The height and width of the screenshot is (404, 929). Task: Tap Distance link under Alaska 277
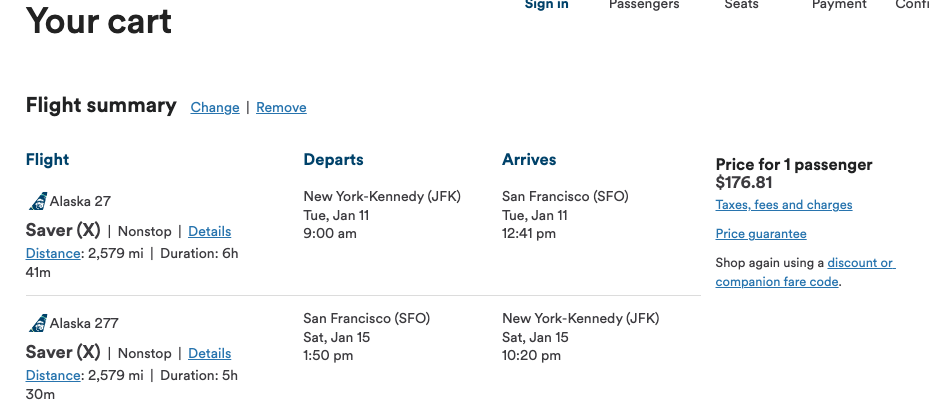click(x=52, y=375)
